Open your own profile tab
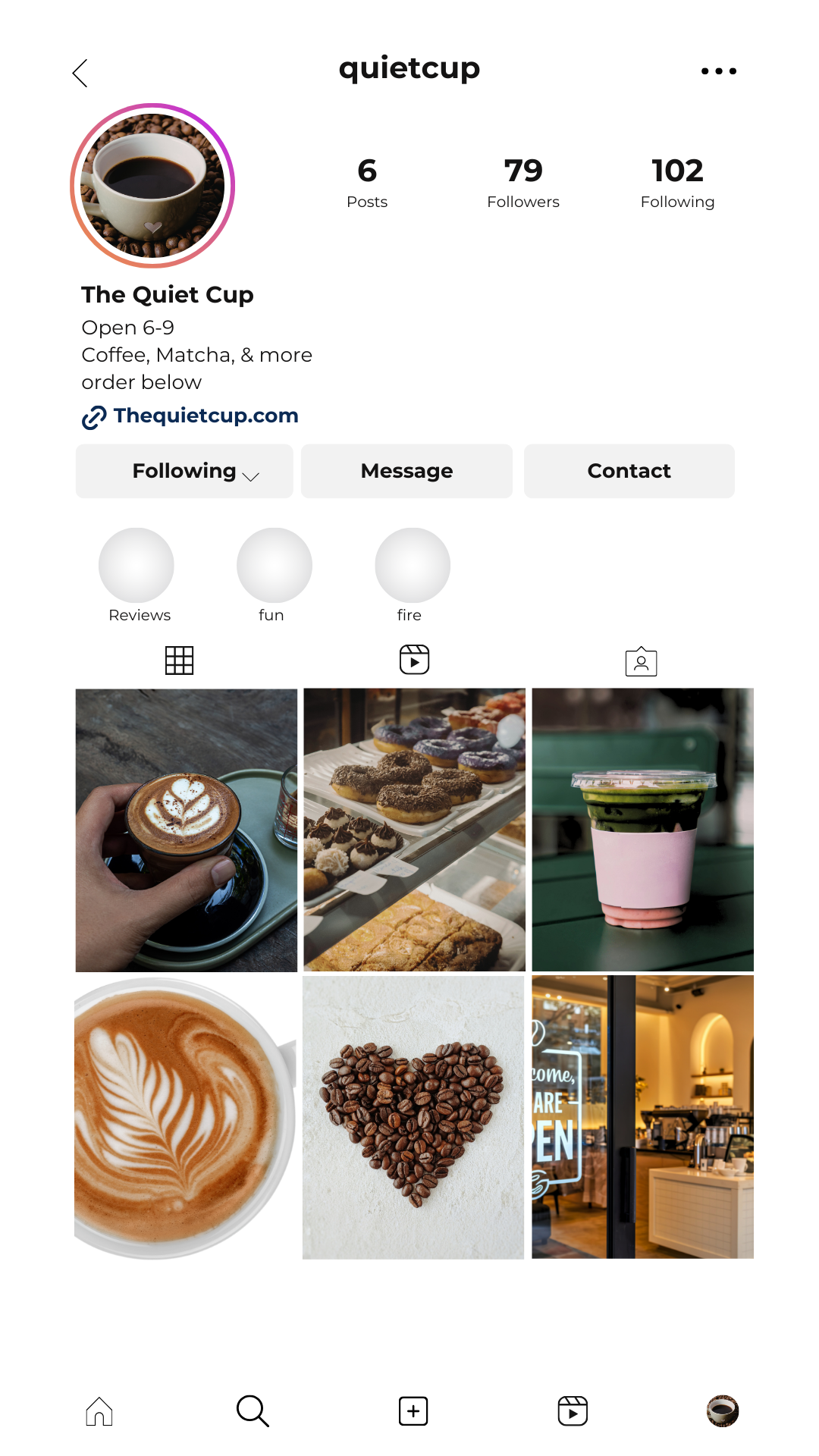Screen dimensions: 819x1456 coord(722,1411)
